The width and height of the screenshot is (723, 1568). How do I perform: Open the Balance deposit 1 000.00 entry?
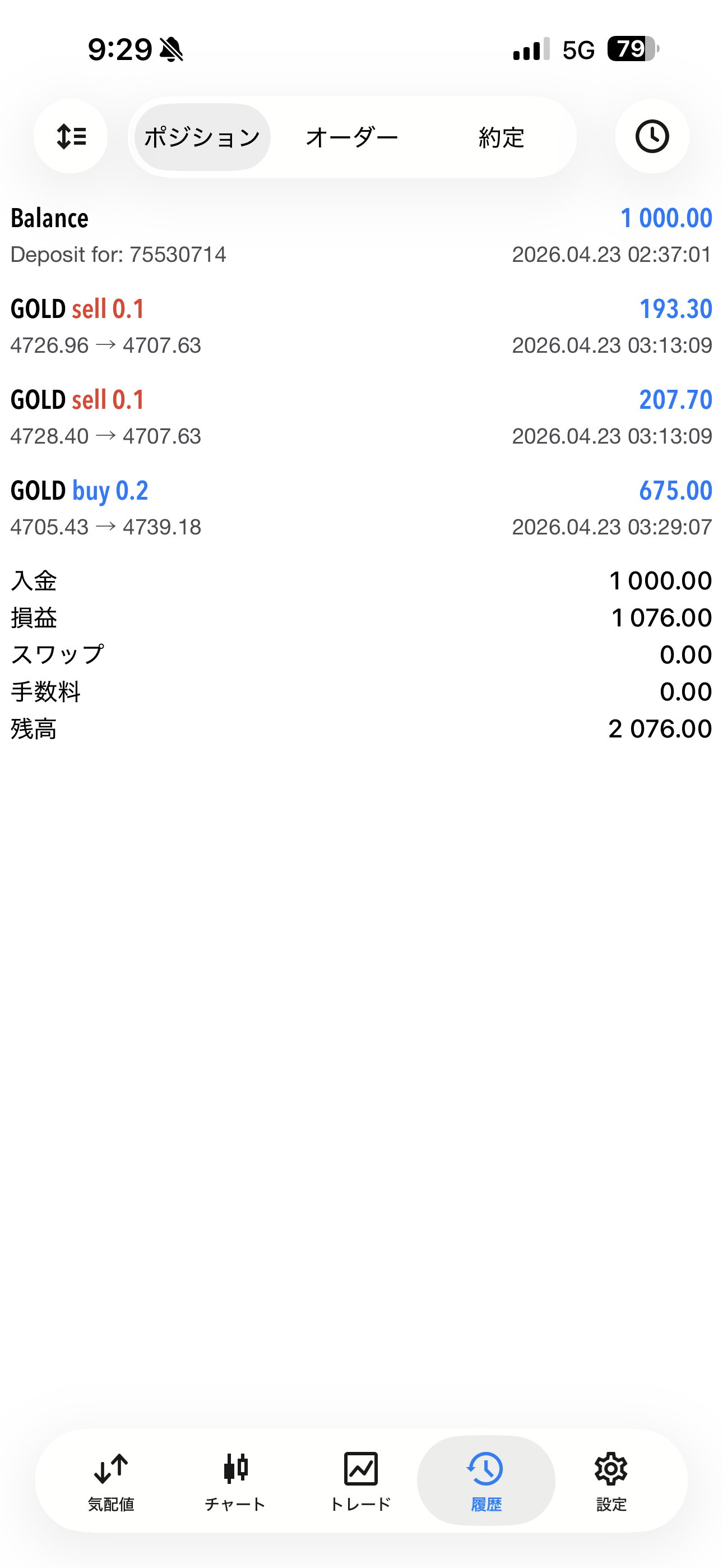(361, 236)
